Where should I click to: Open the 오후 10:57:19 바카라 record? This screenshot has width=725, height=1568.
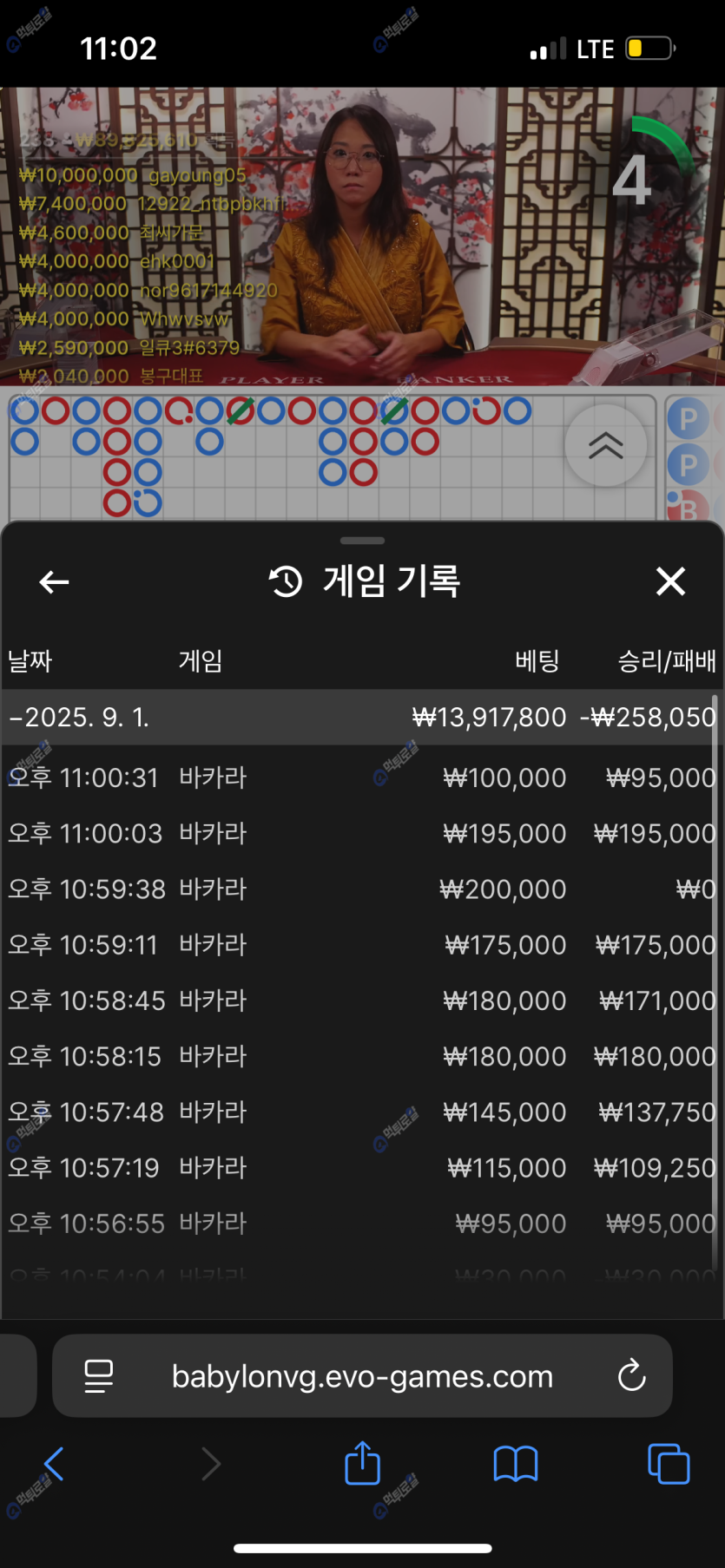pyautogui.click(x=361, y=1167)
